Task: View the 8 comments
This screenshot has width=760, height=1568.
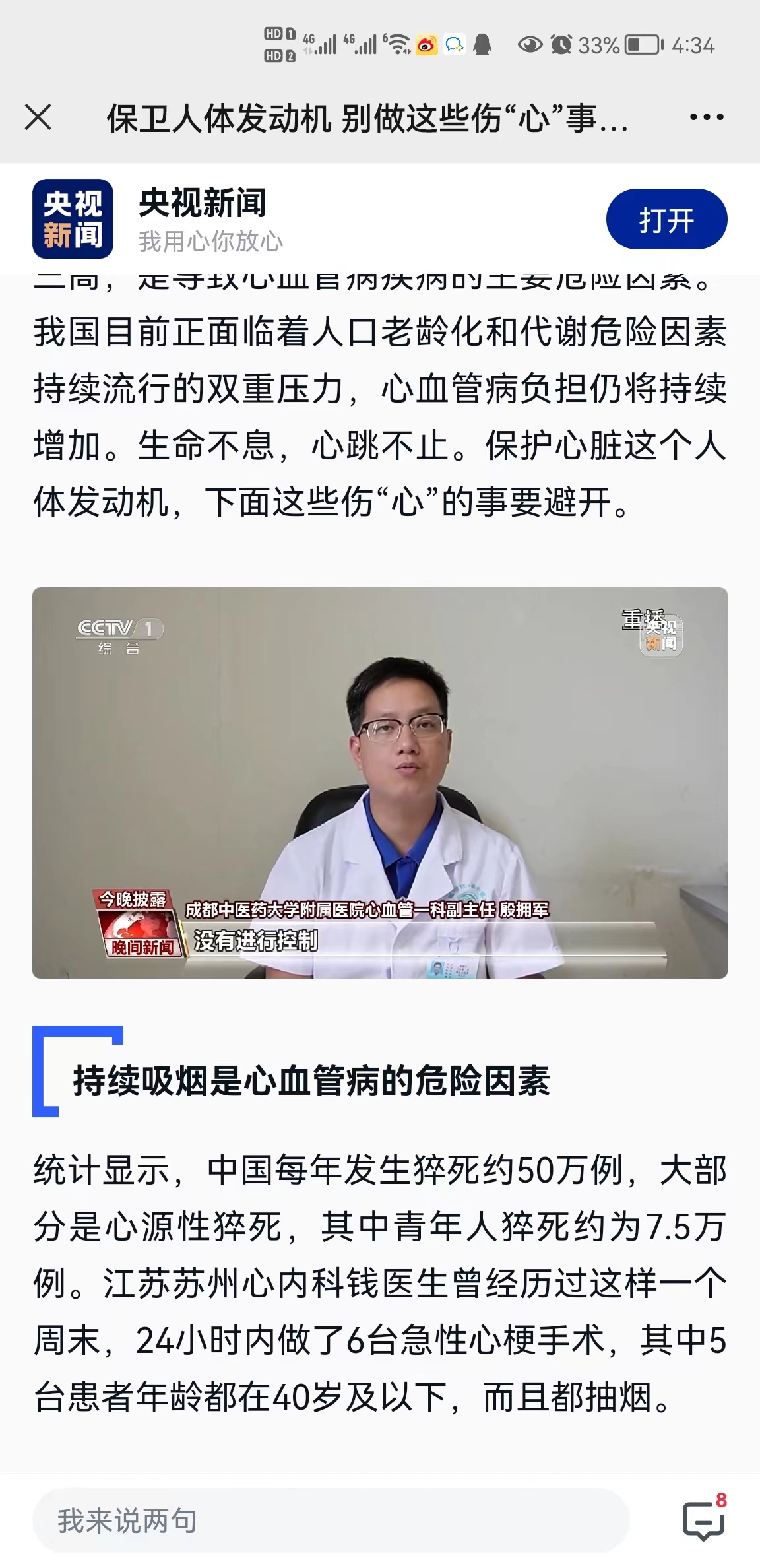Action: click(x=703, y=1520)
